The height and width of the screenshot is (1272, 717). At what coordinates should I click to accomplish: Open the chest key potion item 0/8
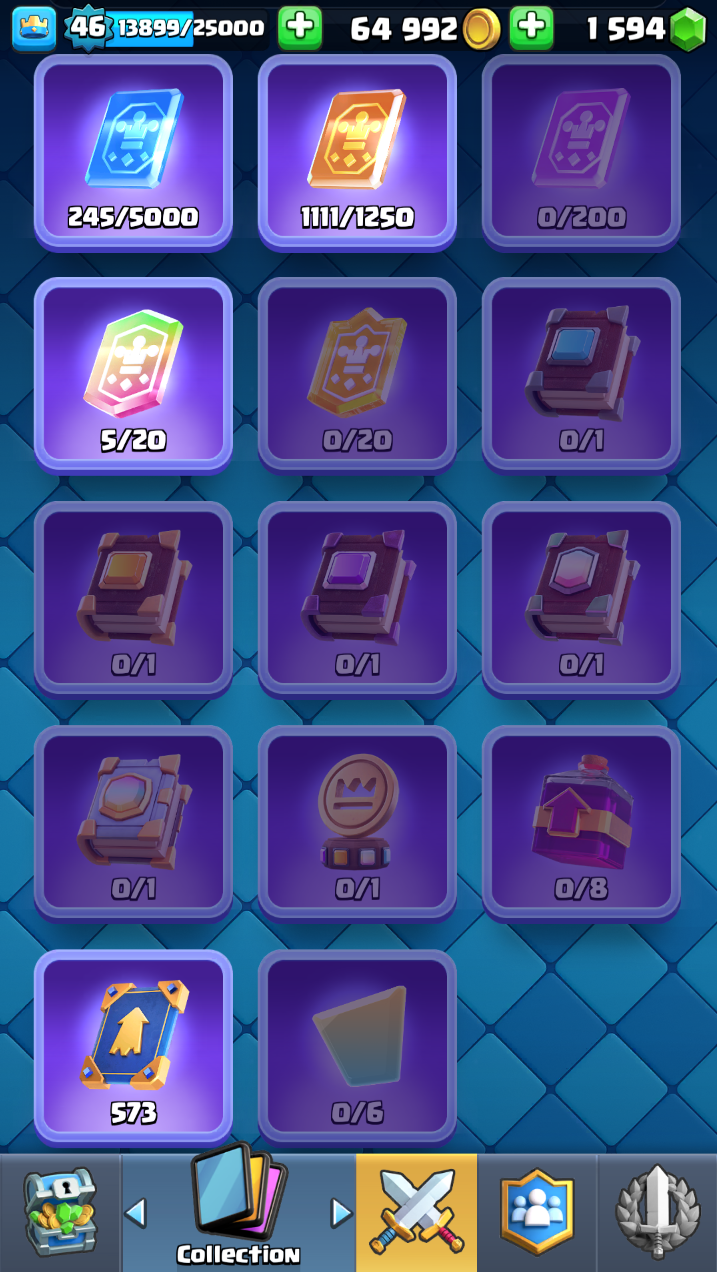point(581,822)
